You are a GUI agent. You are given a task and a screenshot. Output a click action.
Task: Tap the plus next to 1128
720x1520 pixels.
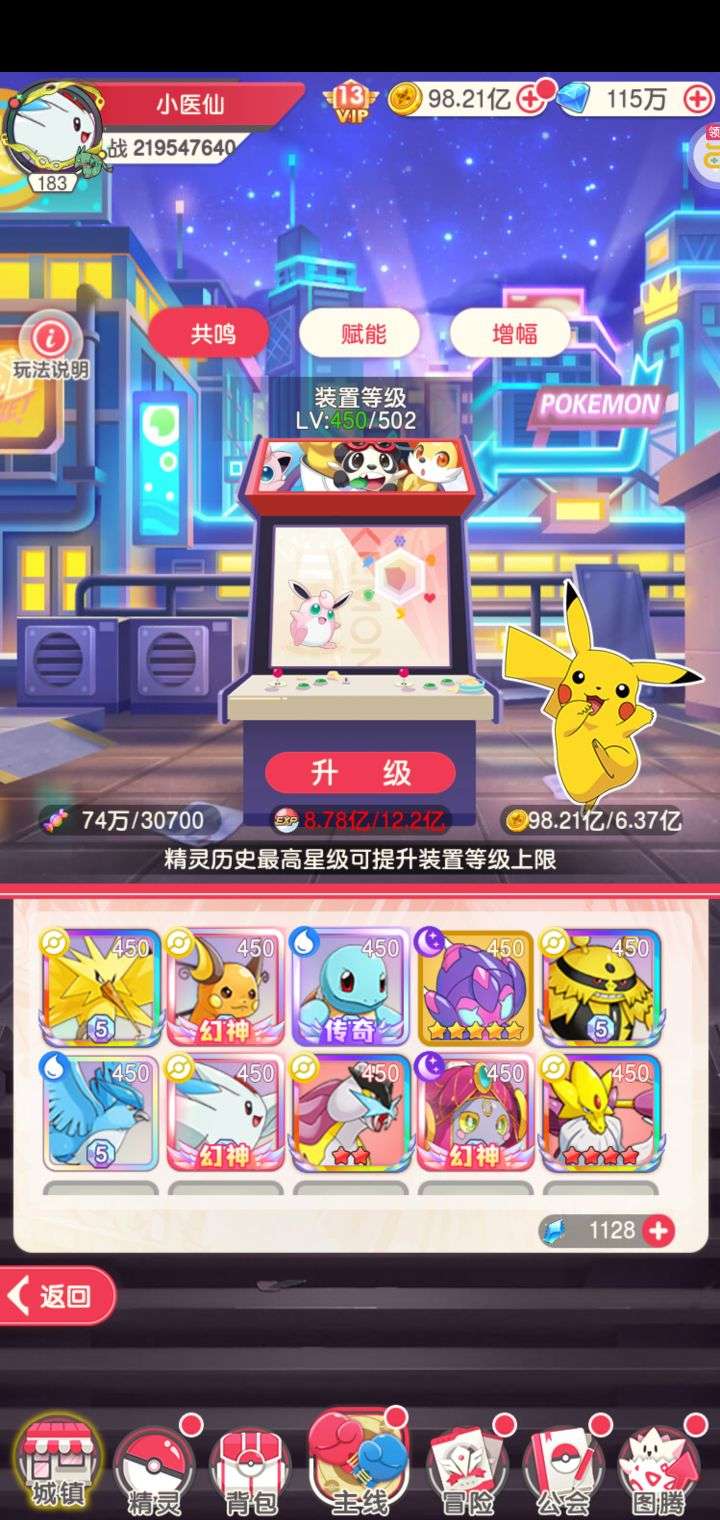coord(658,1230)
